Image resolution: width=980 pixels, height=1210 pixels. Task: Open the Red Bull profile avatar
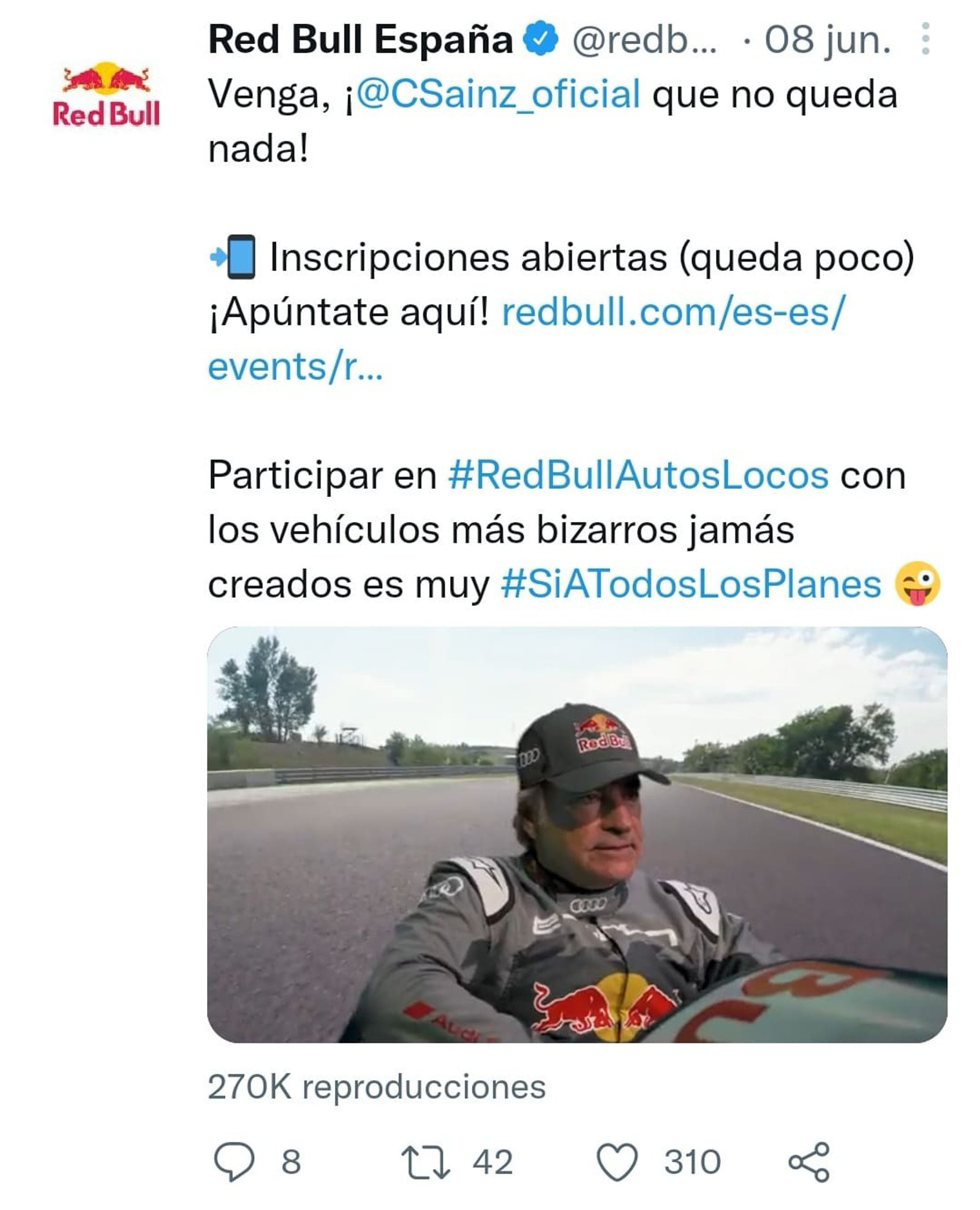point(106,95)
